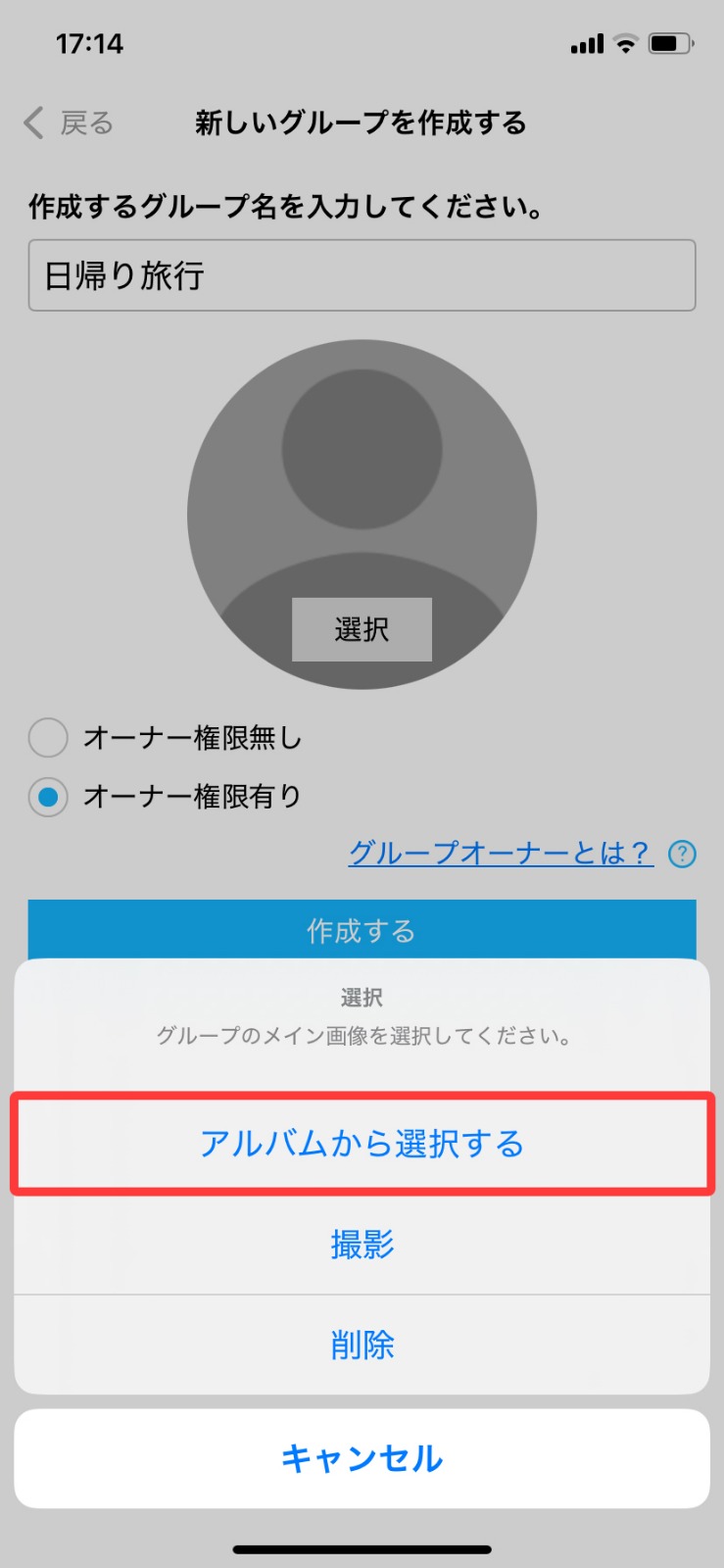Select 撮影 to take a photo
Screen dimensions: 724x1568
[362, 1245]
